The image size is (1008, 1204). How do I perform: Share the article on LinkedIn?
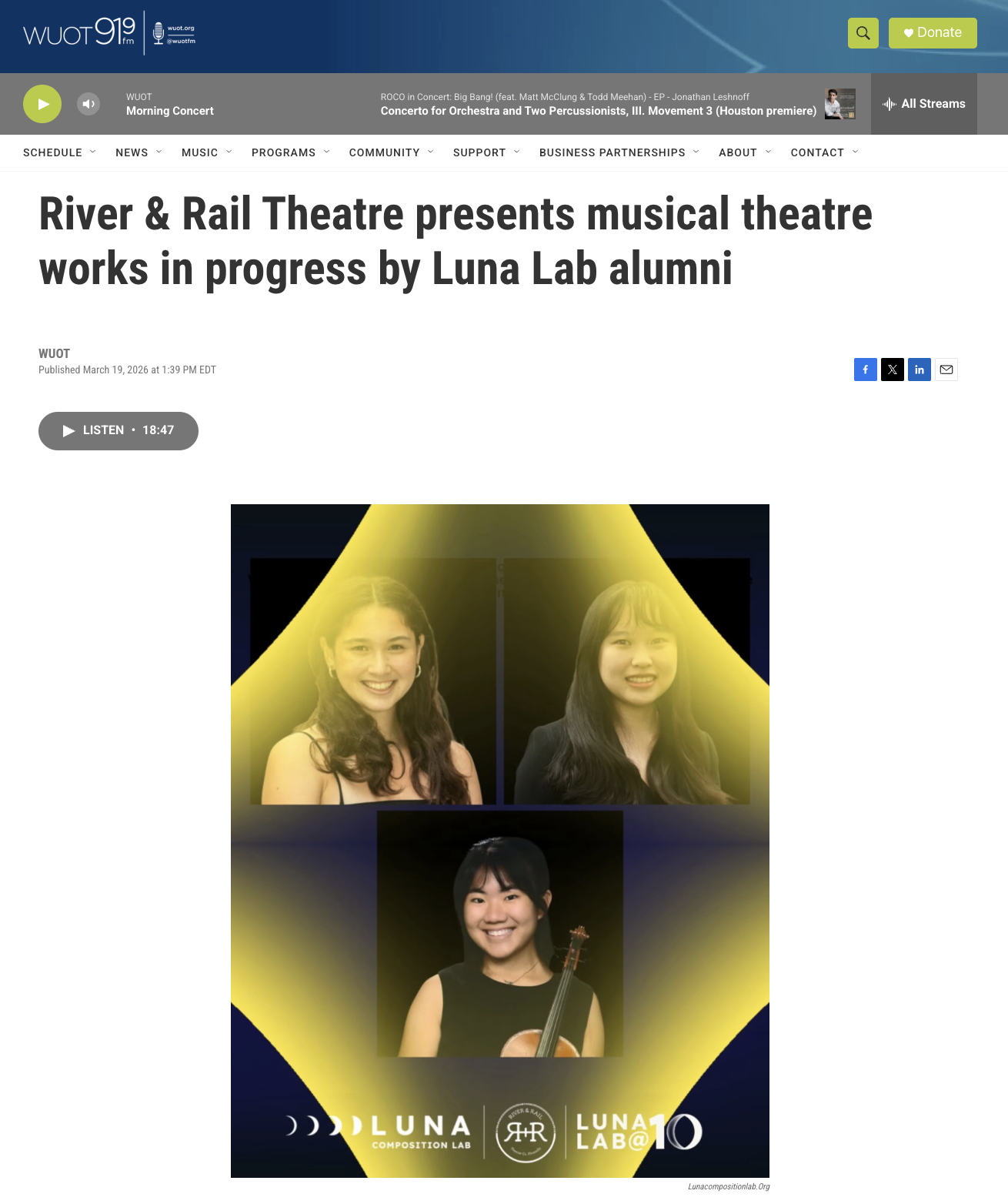tap(920, 370)
